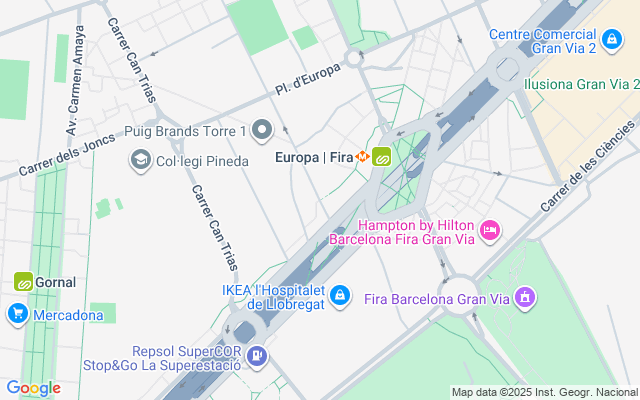640x400 pixels.
Task: Open the IKEA l'Hospitalet de Llobregat marker
Action: 340,296
